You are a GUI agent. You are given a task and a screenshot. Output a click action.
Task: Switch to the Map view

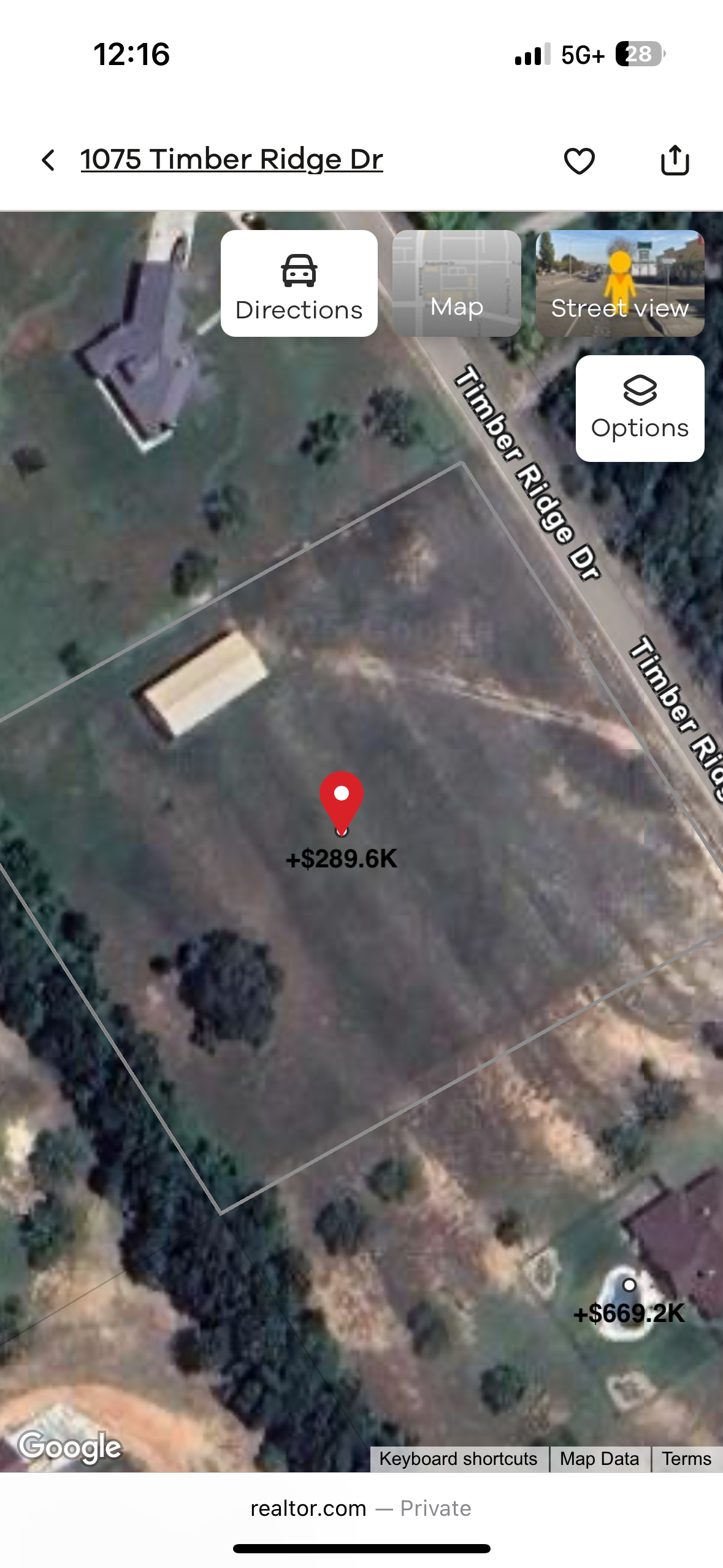pos(457,283)
